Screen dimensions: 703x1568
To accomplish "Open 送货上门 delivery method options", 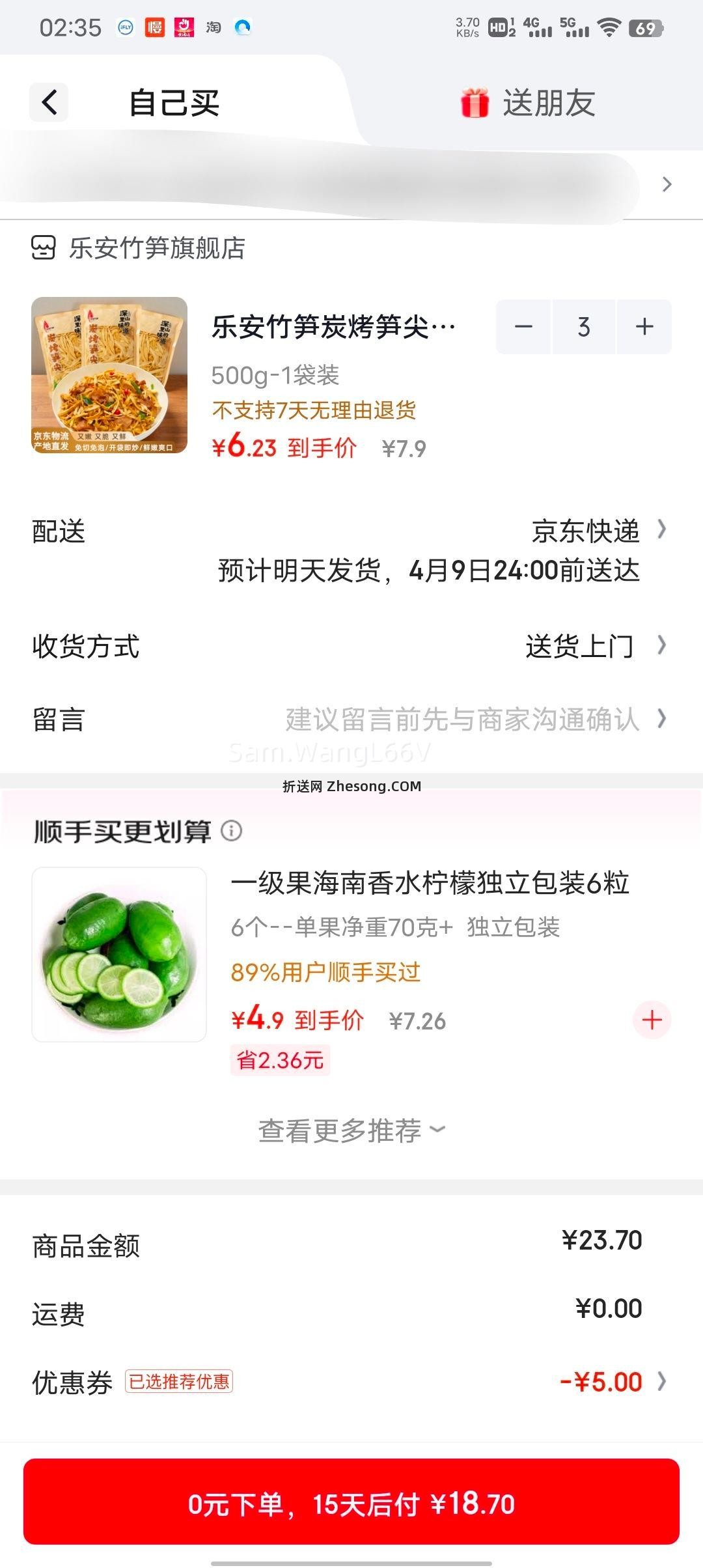I will [581, 646].
